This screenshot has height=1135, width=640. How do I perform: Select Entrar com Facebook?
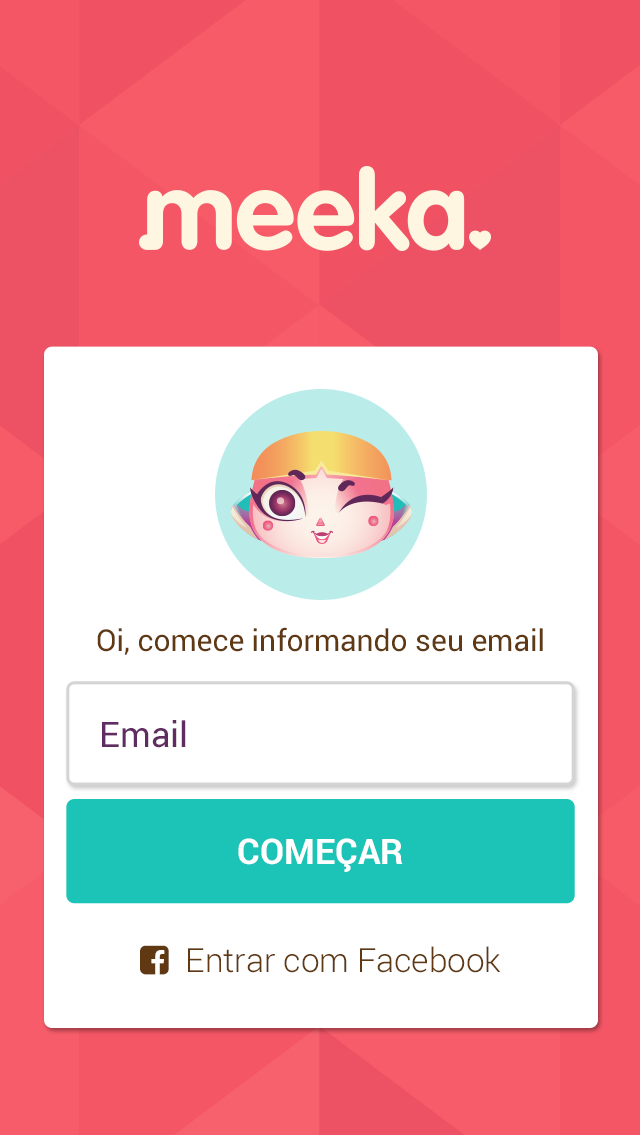[320, 961]
